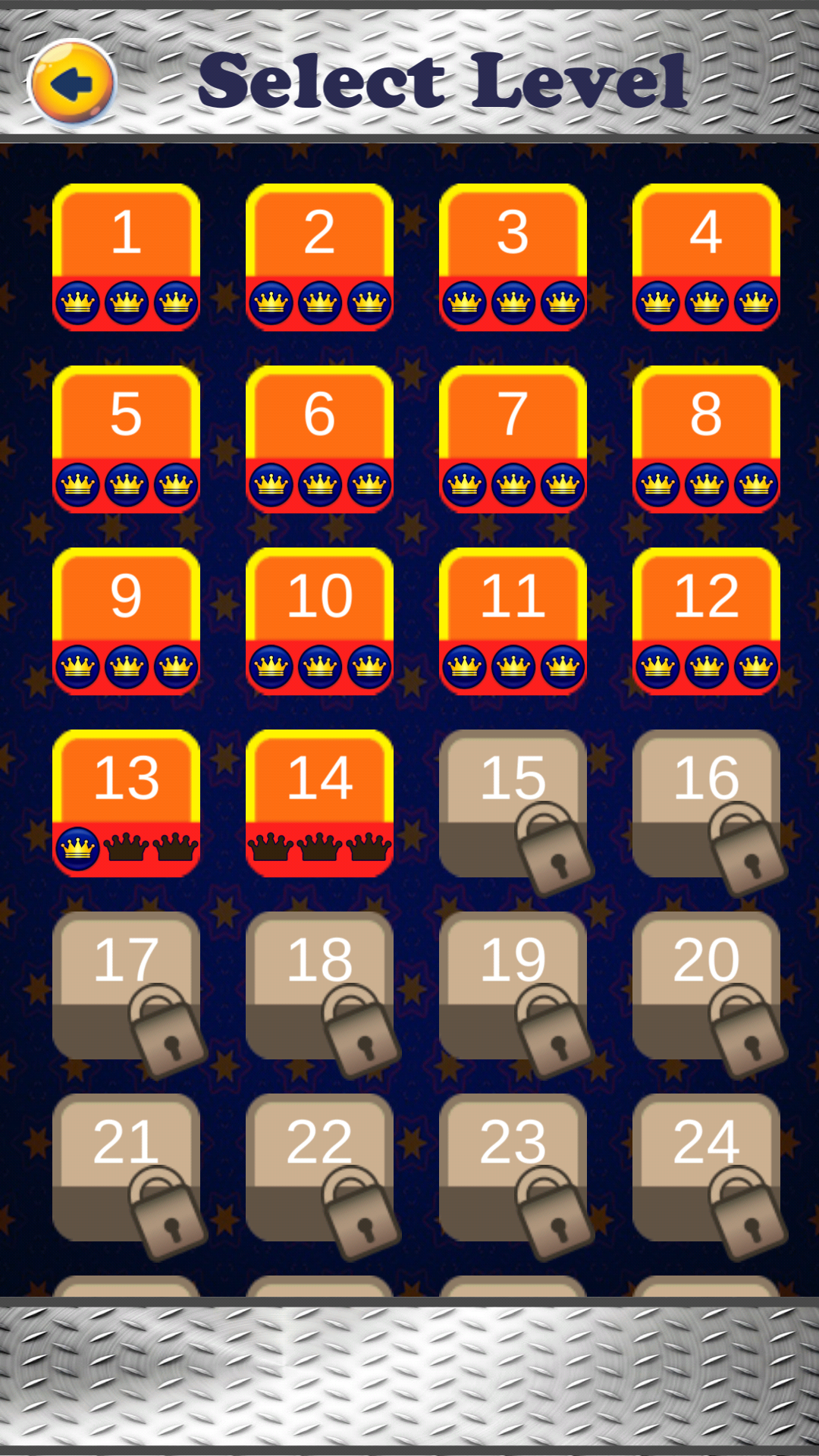Screen dimensions: 819x1456
Task: Tap the level 9 tile
Action: (126, 620)
